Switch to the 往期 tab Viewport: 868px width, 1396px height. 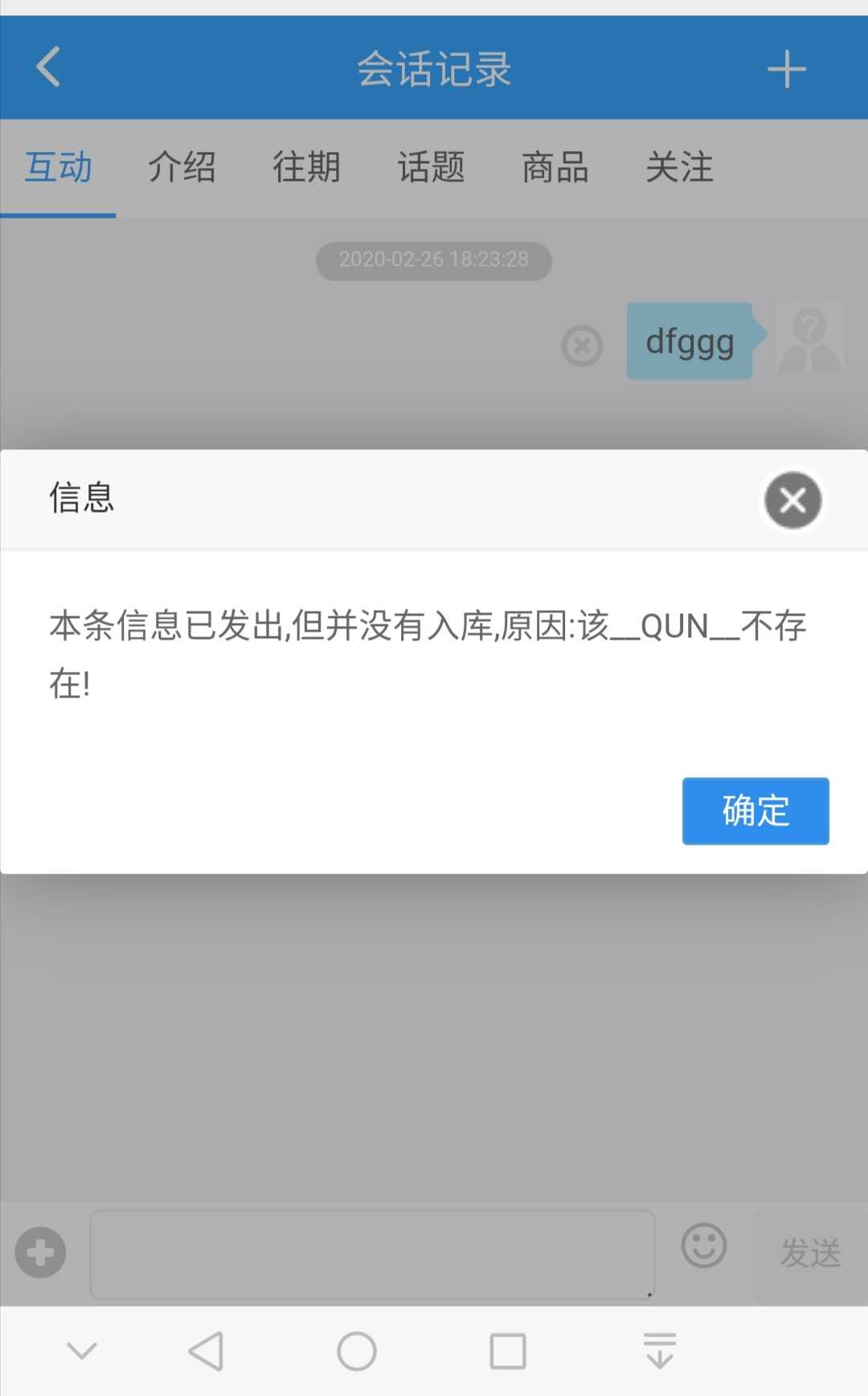(x=306, y=168)
